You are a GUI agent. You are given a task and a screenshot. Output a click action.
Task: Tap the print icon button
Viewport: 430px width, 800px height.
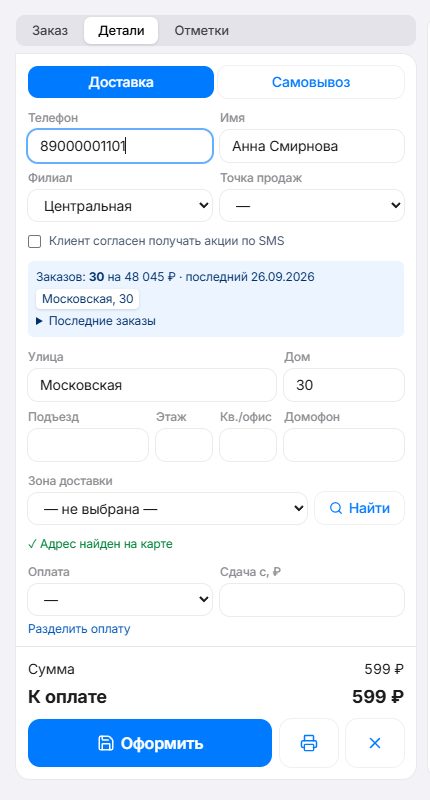tap(309, 743)
